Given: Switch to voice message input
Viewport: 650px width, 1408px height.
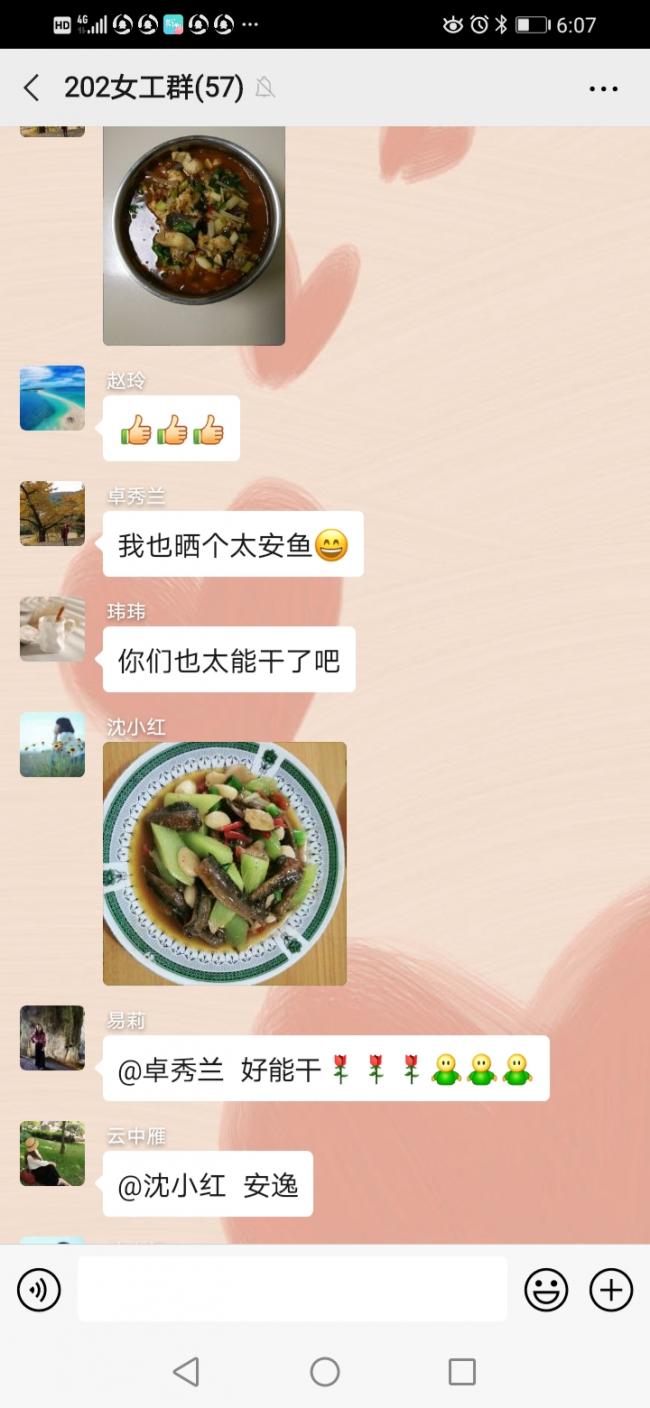Looking at the screenshot, I should [x=39, y=1290].
